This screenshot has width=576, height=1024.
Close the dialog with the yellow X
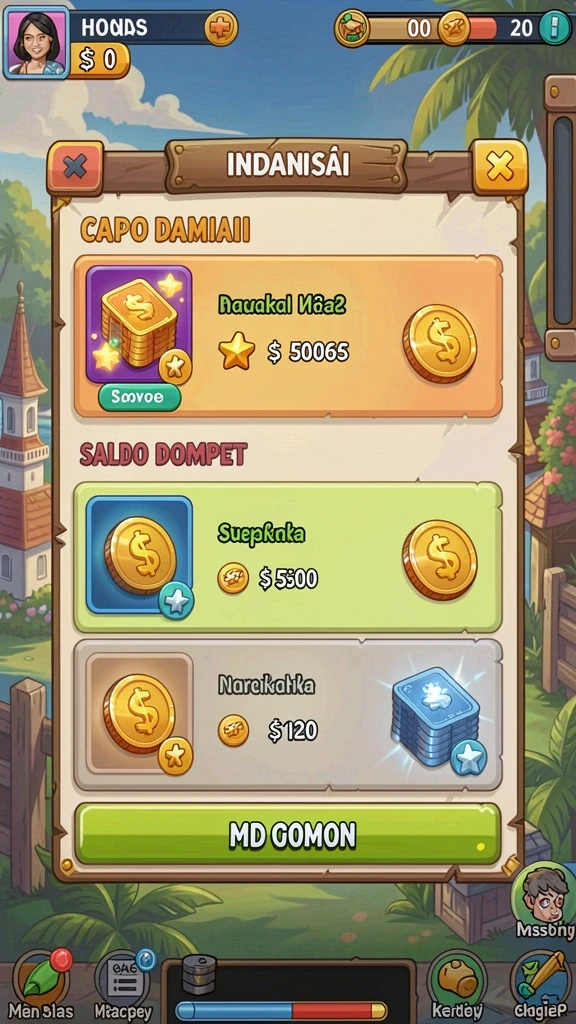coord(500,168)
